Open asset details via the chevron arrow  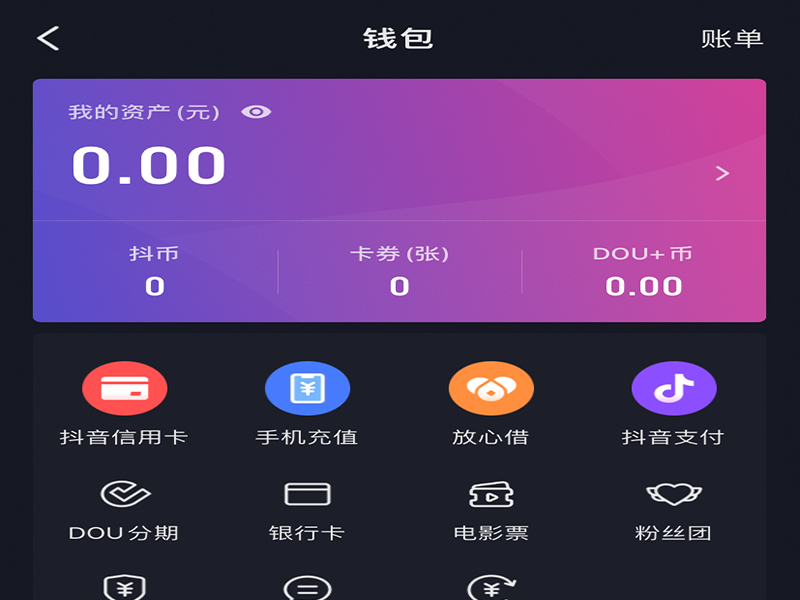click(722, 173)
